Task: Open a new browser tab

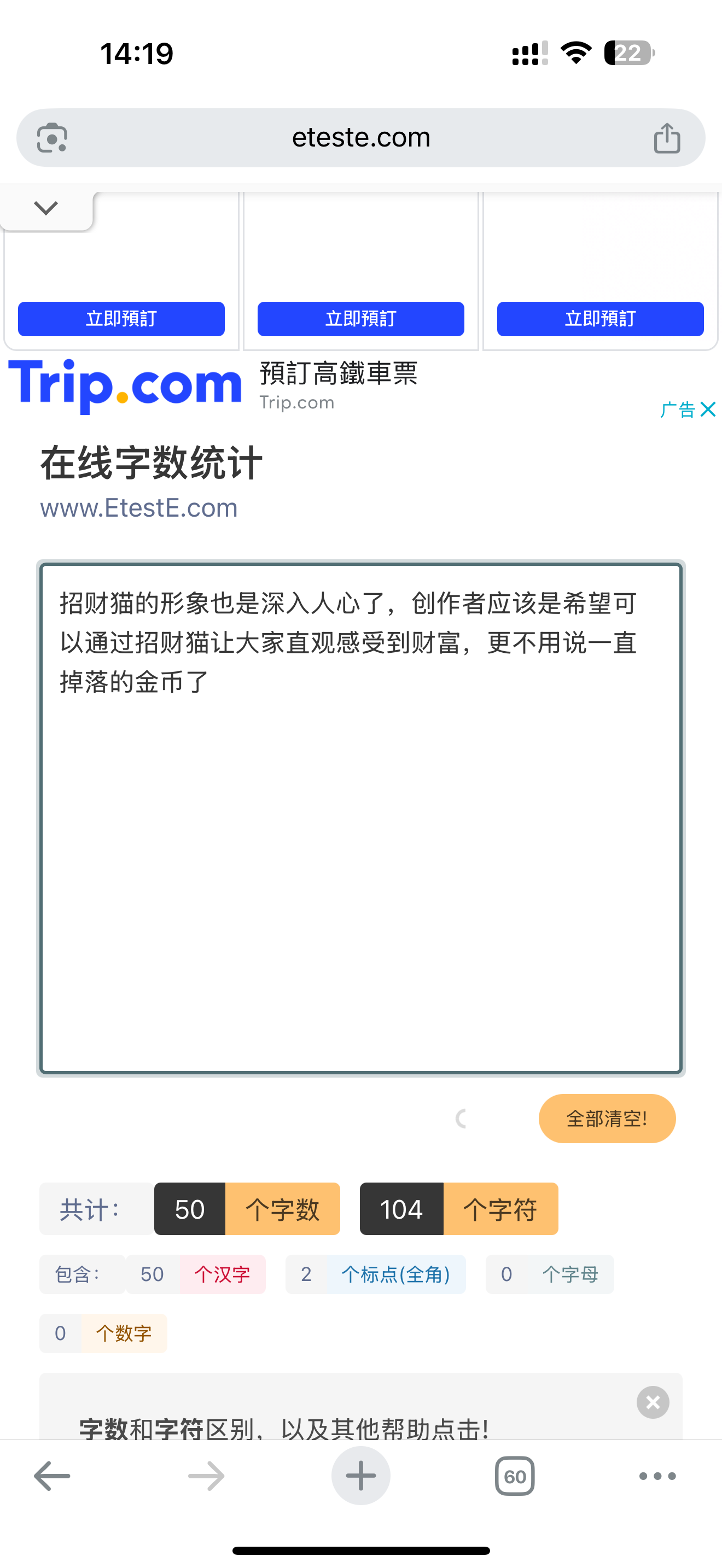Action: click(x=361, y=1476)
